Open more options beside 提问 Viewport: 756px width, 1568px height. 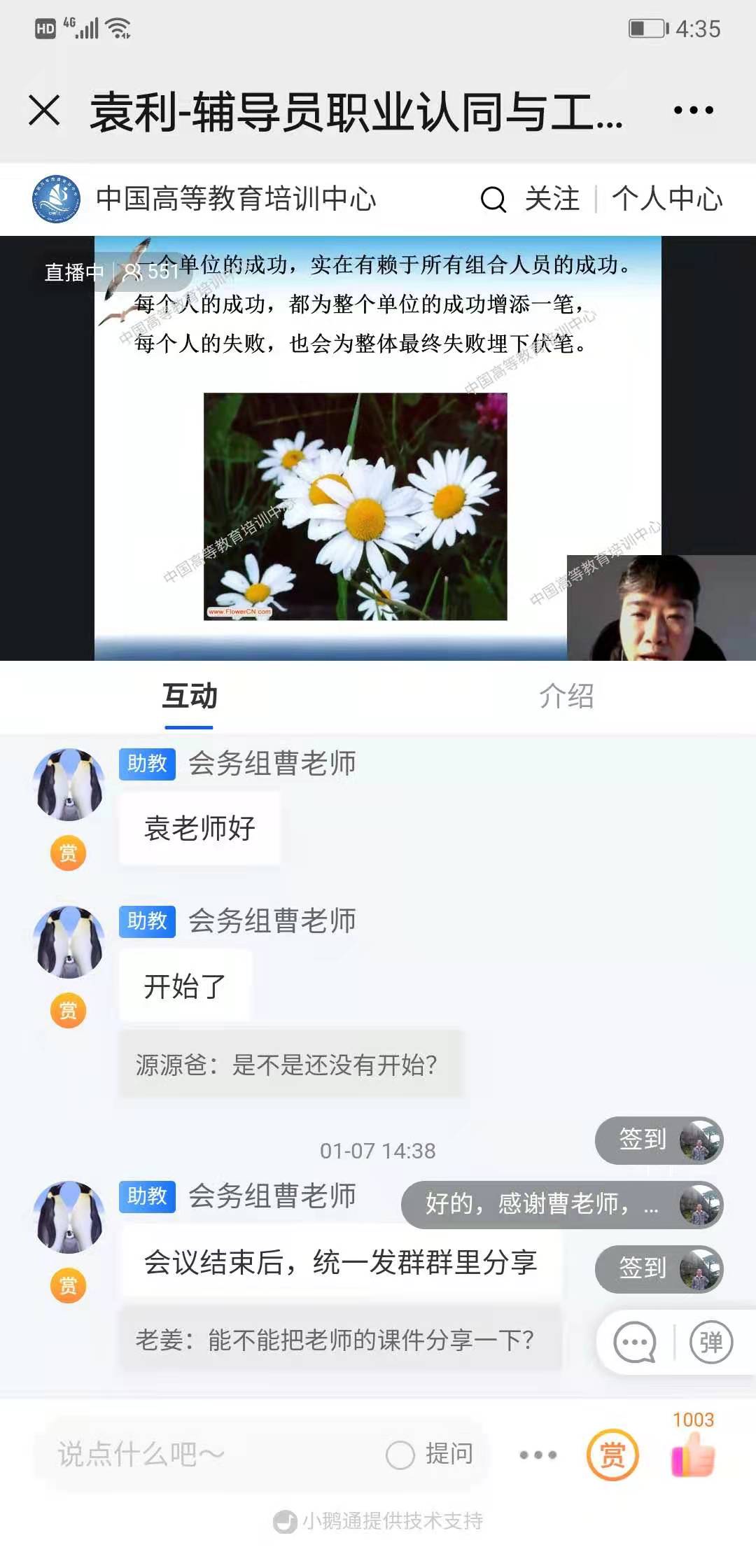coord(538,1455)
